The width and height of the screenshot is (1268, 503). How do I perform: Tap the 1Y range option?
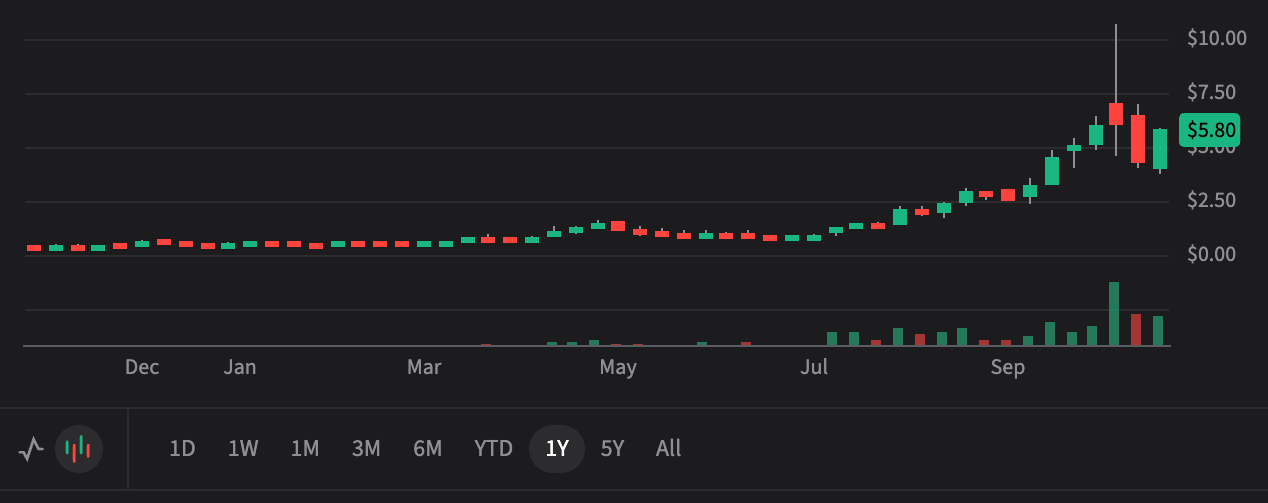pyautogui.click(x=557, y=449)
